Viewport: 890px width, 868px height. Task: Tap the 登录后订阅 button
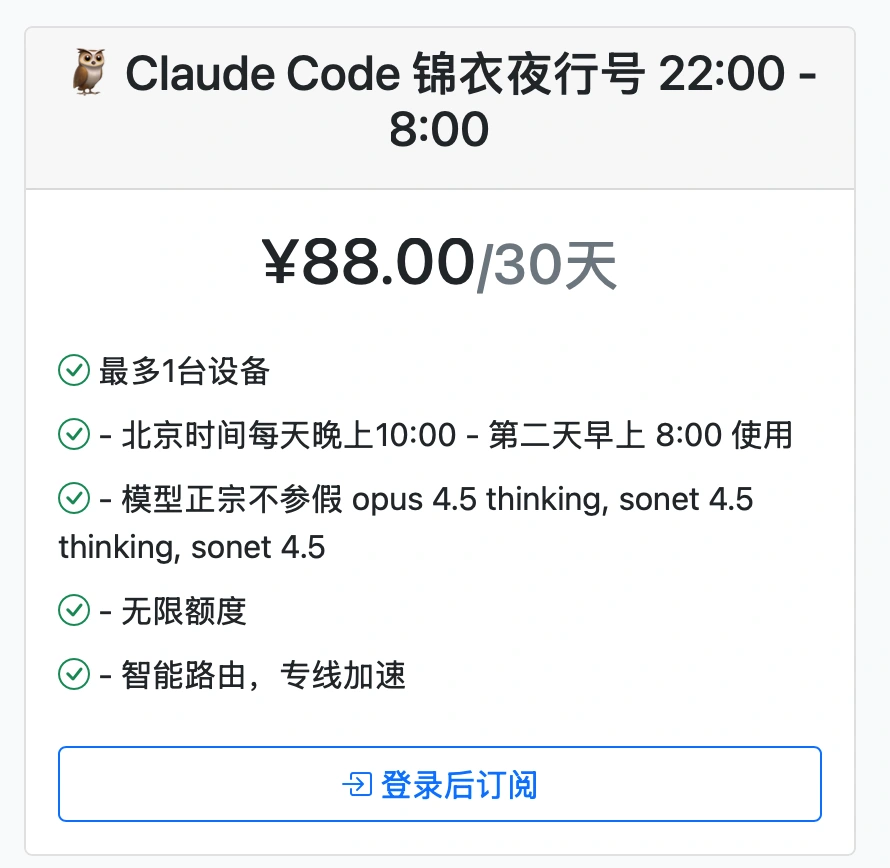440,784
